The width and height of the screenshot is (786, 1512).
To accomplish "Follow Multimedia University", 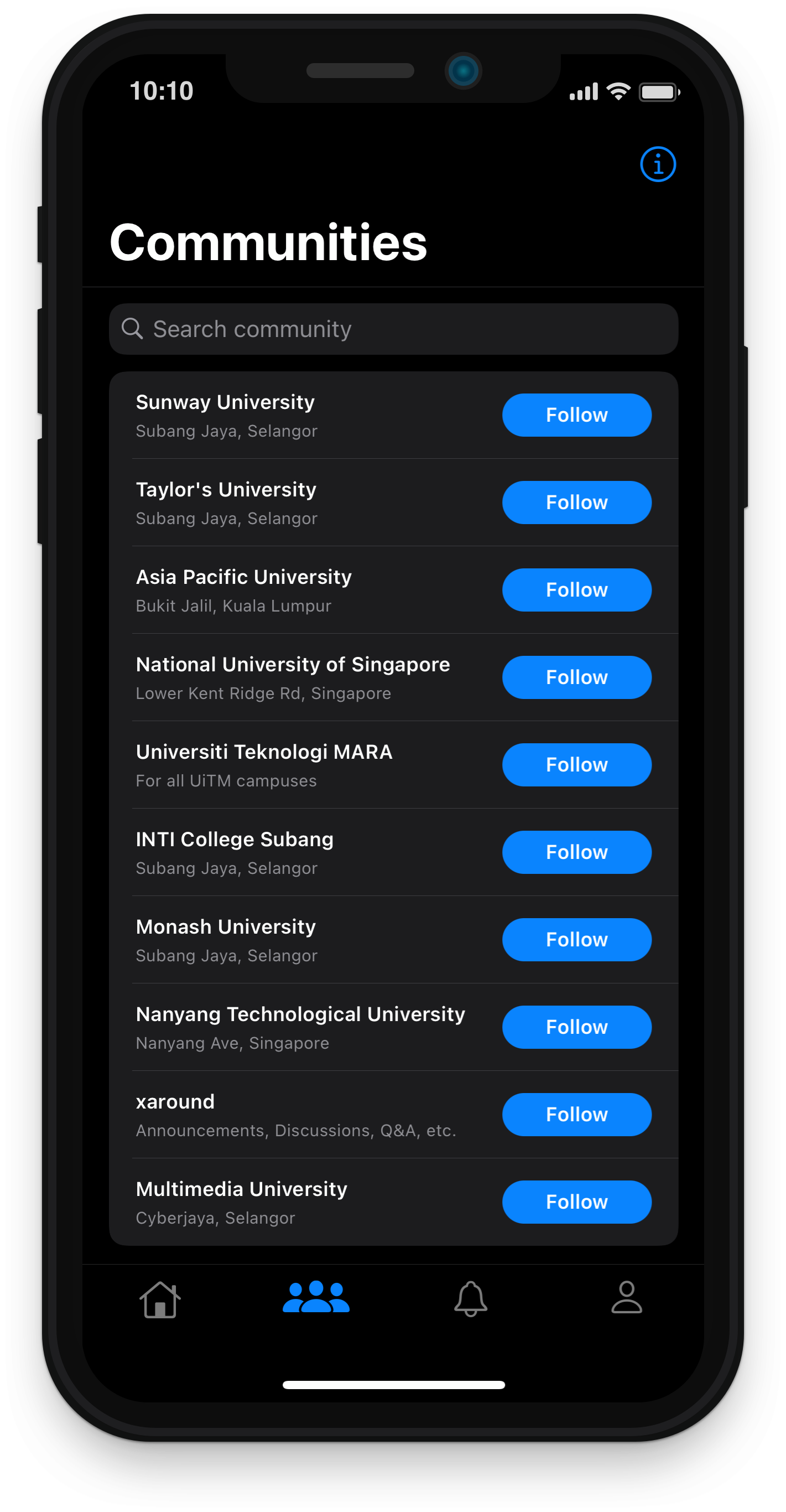I will (576, 1202).
